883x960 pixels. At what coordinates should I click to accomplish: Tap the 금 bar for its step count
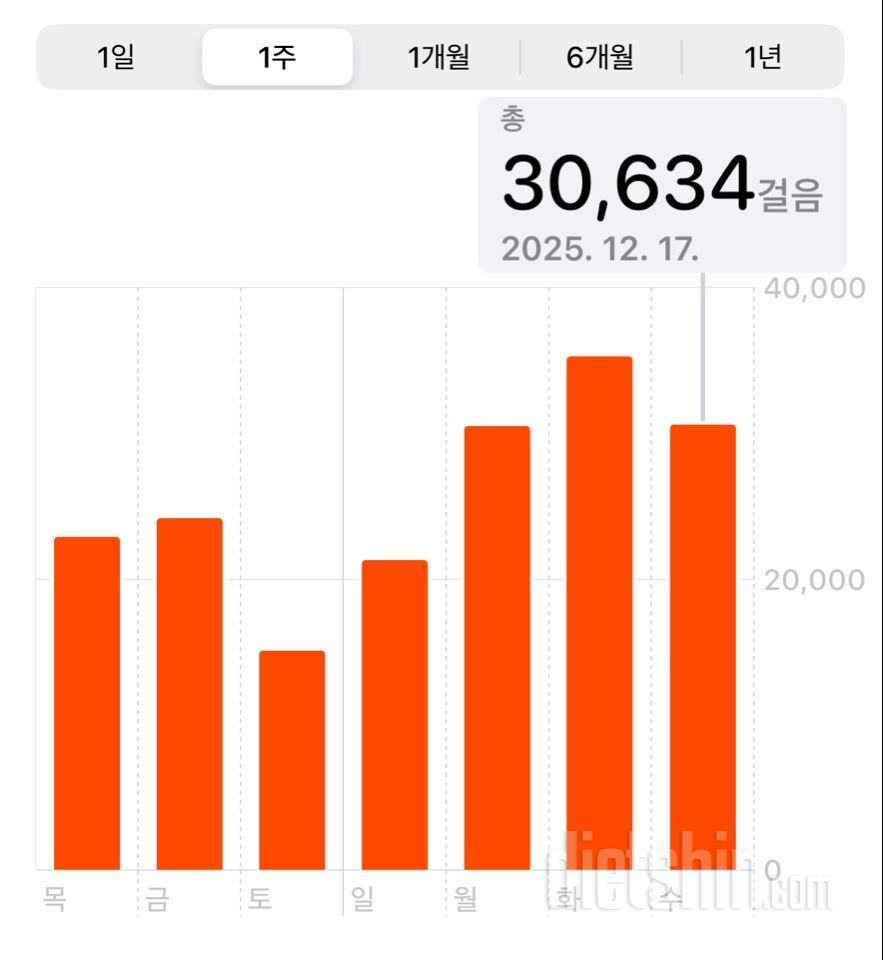pos(189,694)
